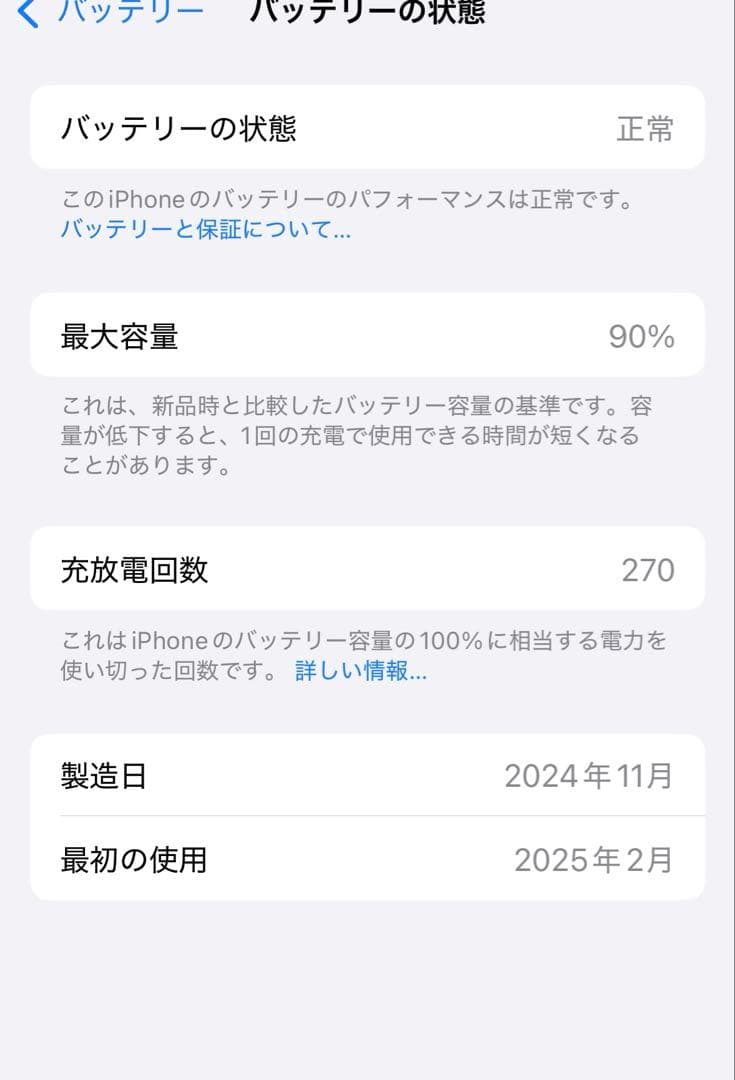Tap the 正常 status value

click(647, 128)
